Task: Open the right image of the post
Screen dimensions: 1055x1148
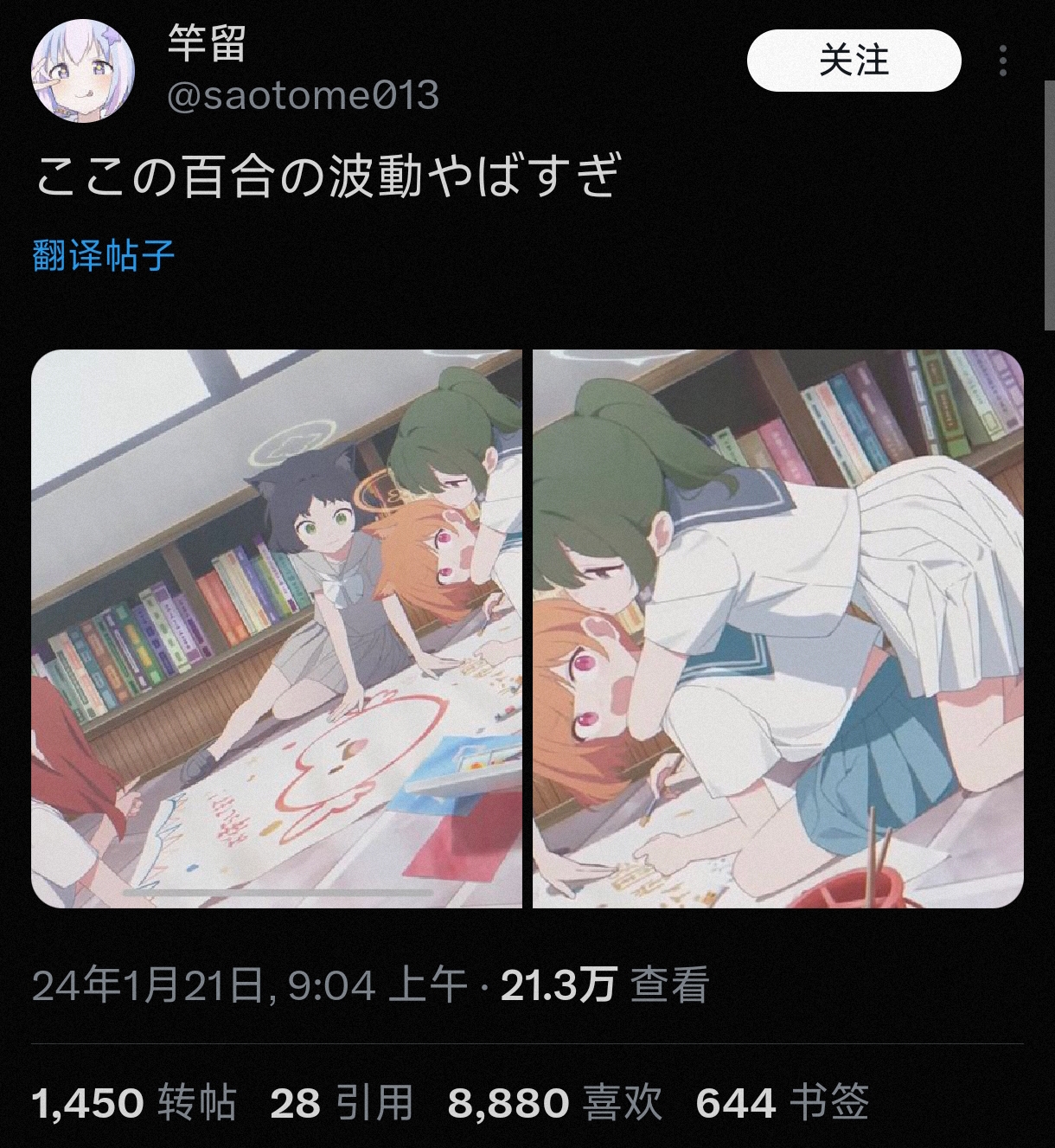Action: 777,628
